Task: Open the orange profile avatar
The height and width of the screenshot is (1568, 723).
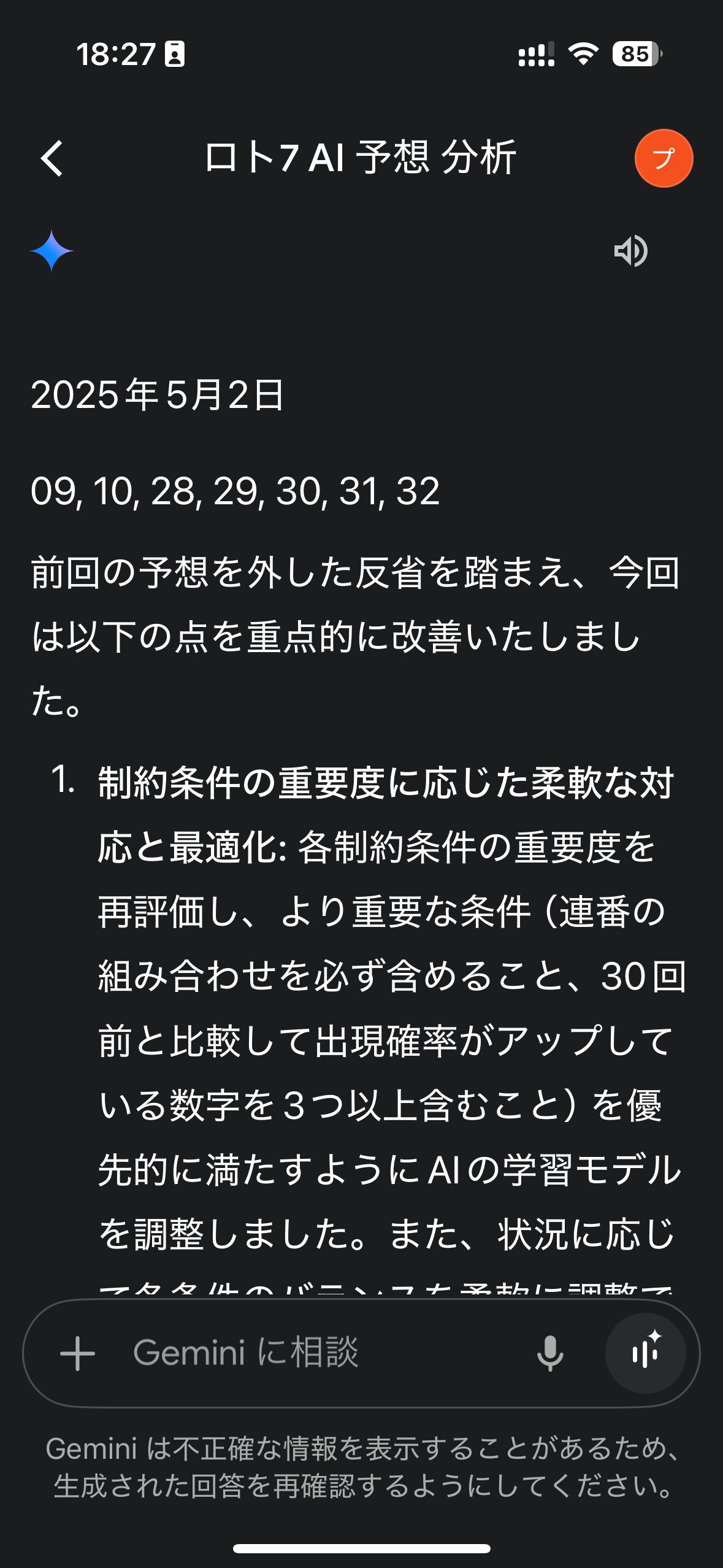Action: (x=664, y=158)
